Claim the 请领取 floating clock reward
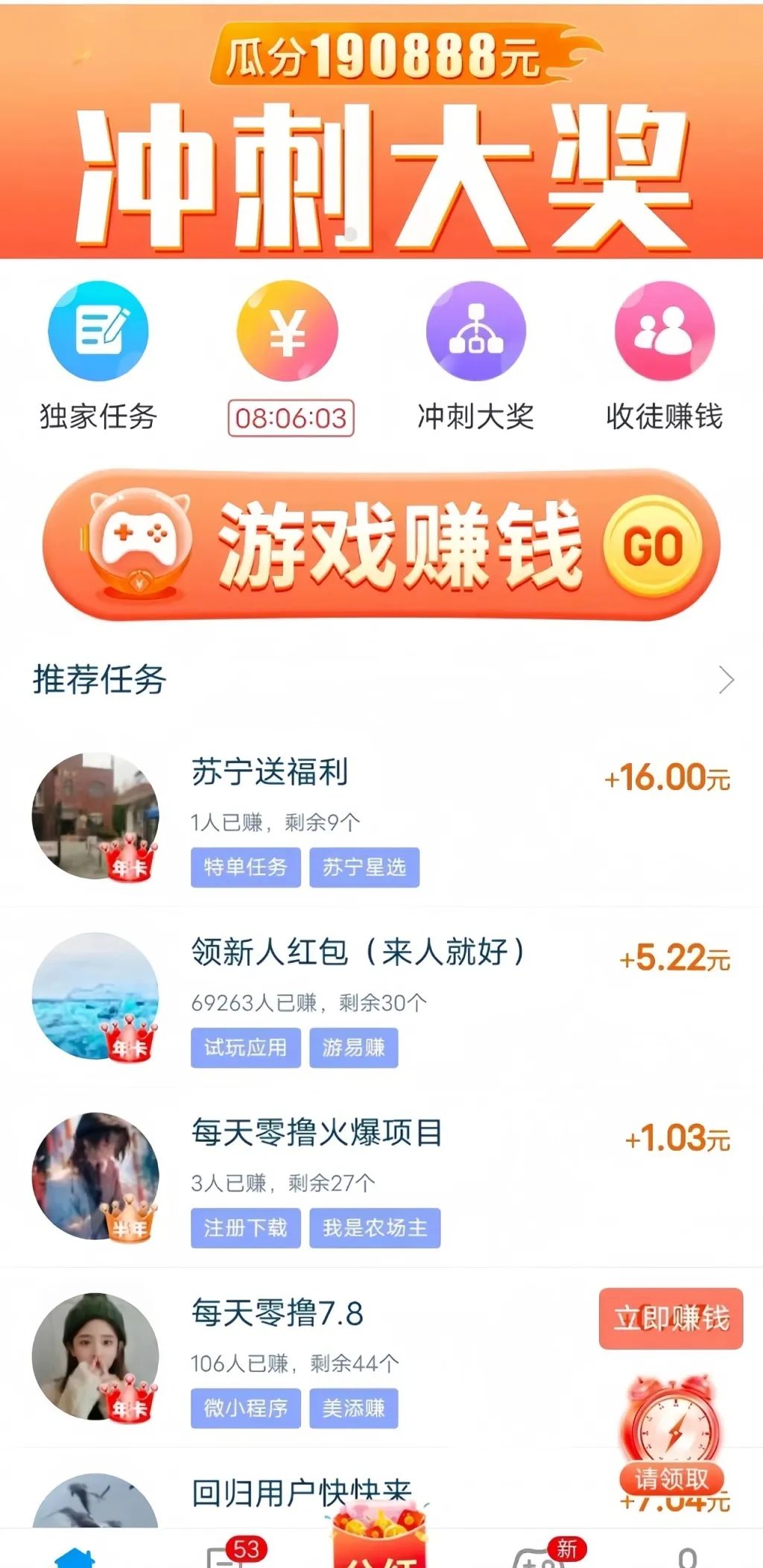This screenshot has height=1568, width=763. pos(672,1435)
